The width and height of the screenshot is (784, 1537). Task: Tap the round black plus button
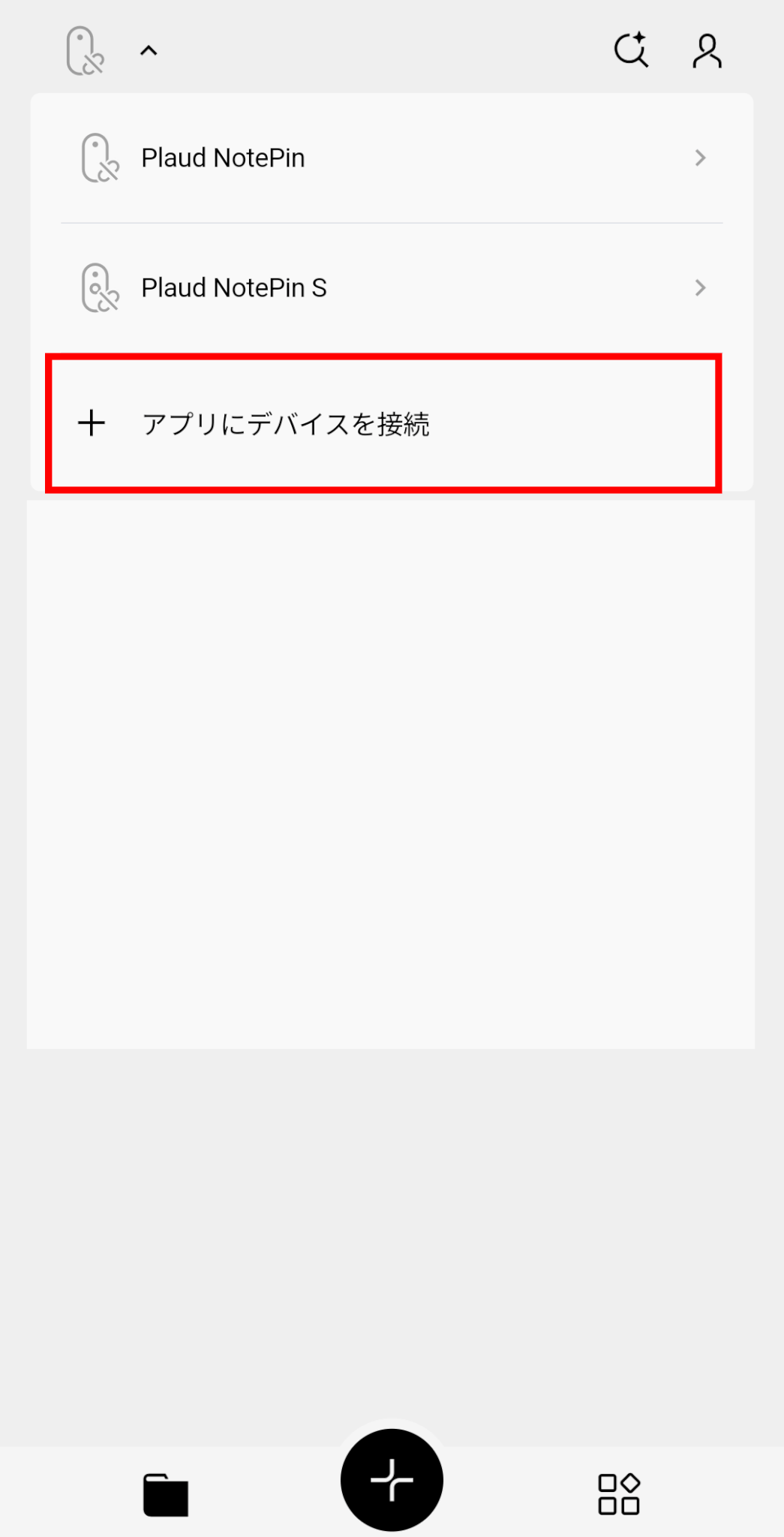pos(392,1480)
